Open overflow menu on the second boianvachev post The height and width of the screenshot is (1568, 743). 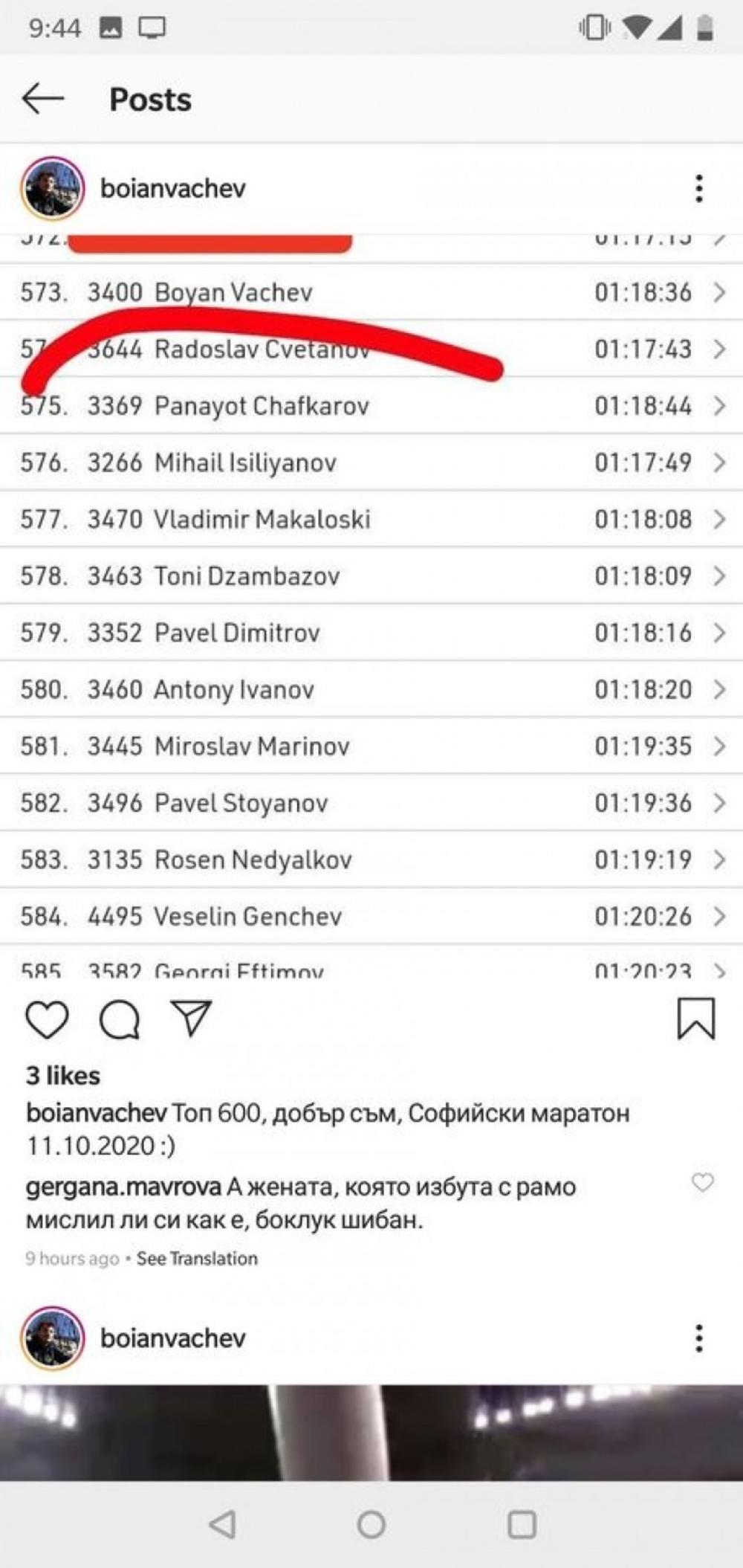click(698, 1338)
